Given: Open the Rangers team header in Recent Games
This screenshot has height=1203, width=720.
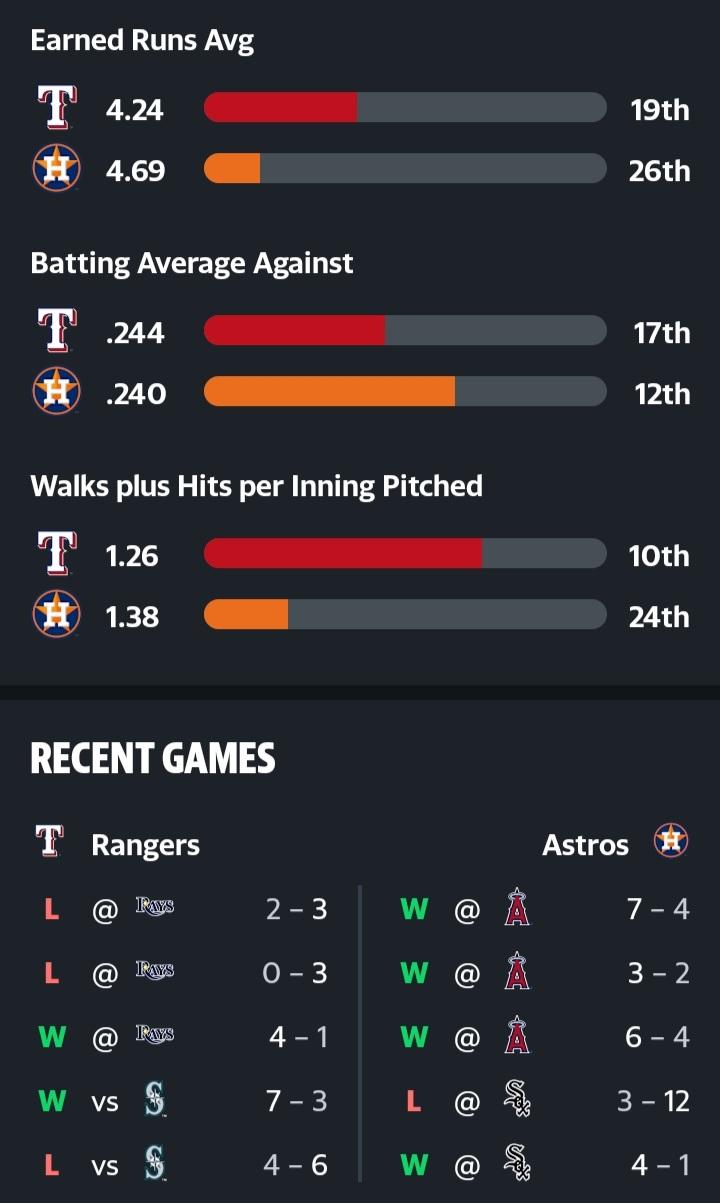Looking at the screenshot, I should (x=117, y=844).
